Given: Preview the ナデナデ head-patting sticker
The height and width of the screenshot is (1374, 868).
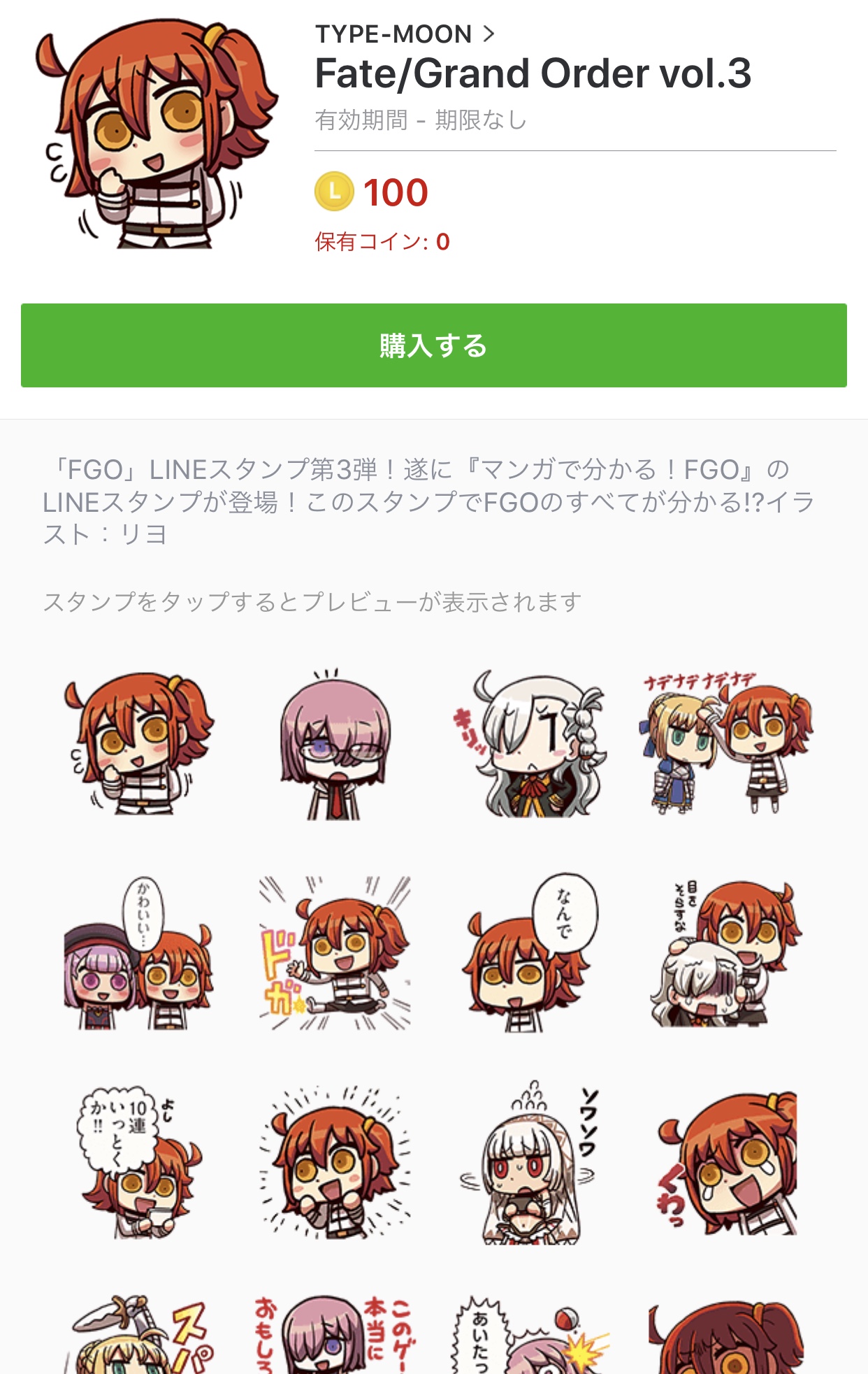Looking at the screenshot, I should (728, 744).
